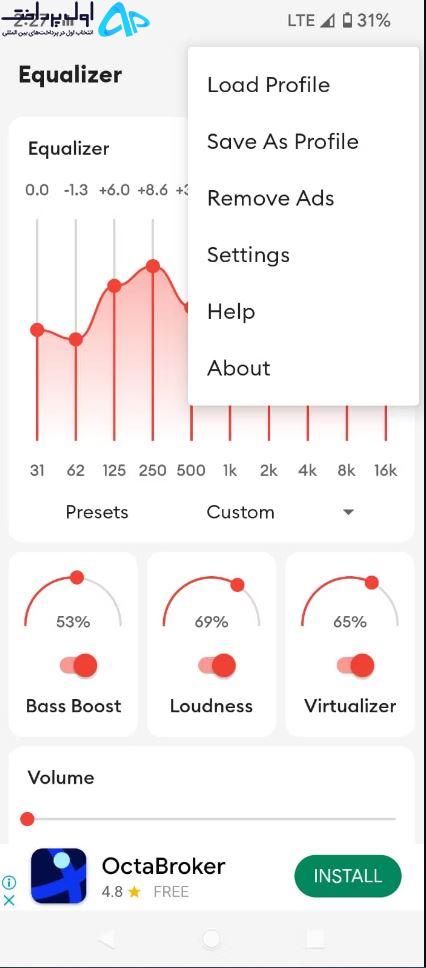Screen dimensions: 426x968
Task: Turn off the Bass Boost switch
Action: pyautogui.click(x=78, y=666)
